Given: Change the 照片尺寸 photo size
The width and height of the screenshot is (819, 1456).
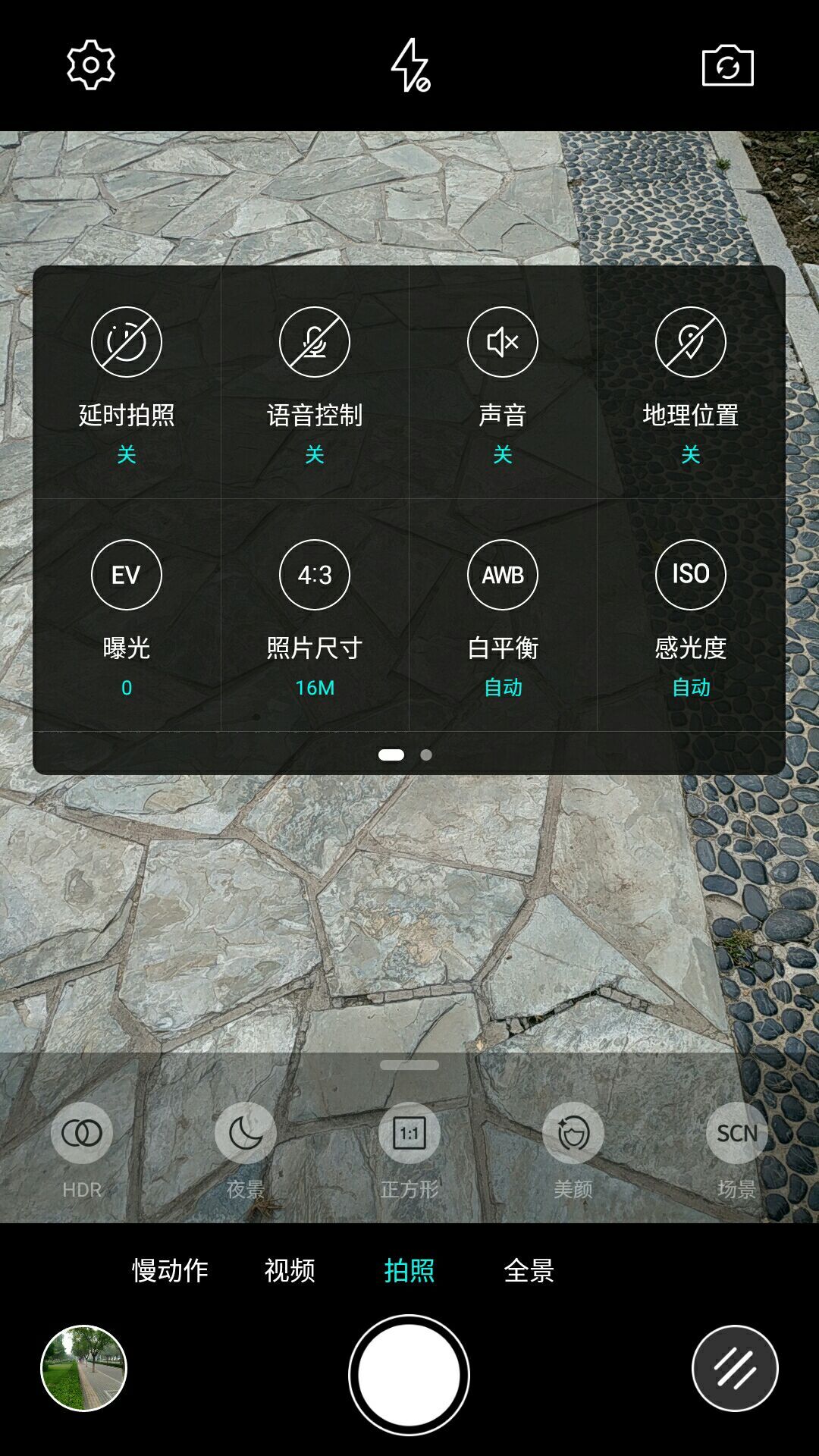Looking at the screenshot, I should (315, 575).
